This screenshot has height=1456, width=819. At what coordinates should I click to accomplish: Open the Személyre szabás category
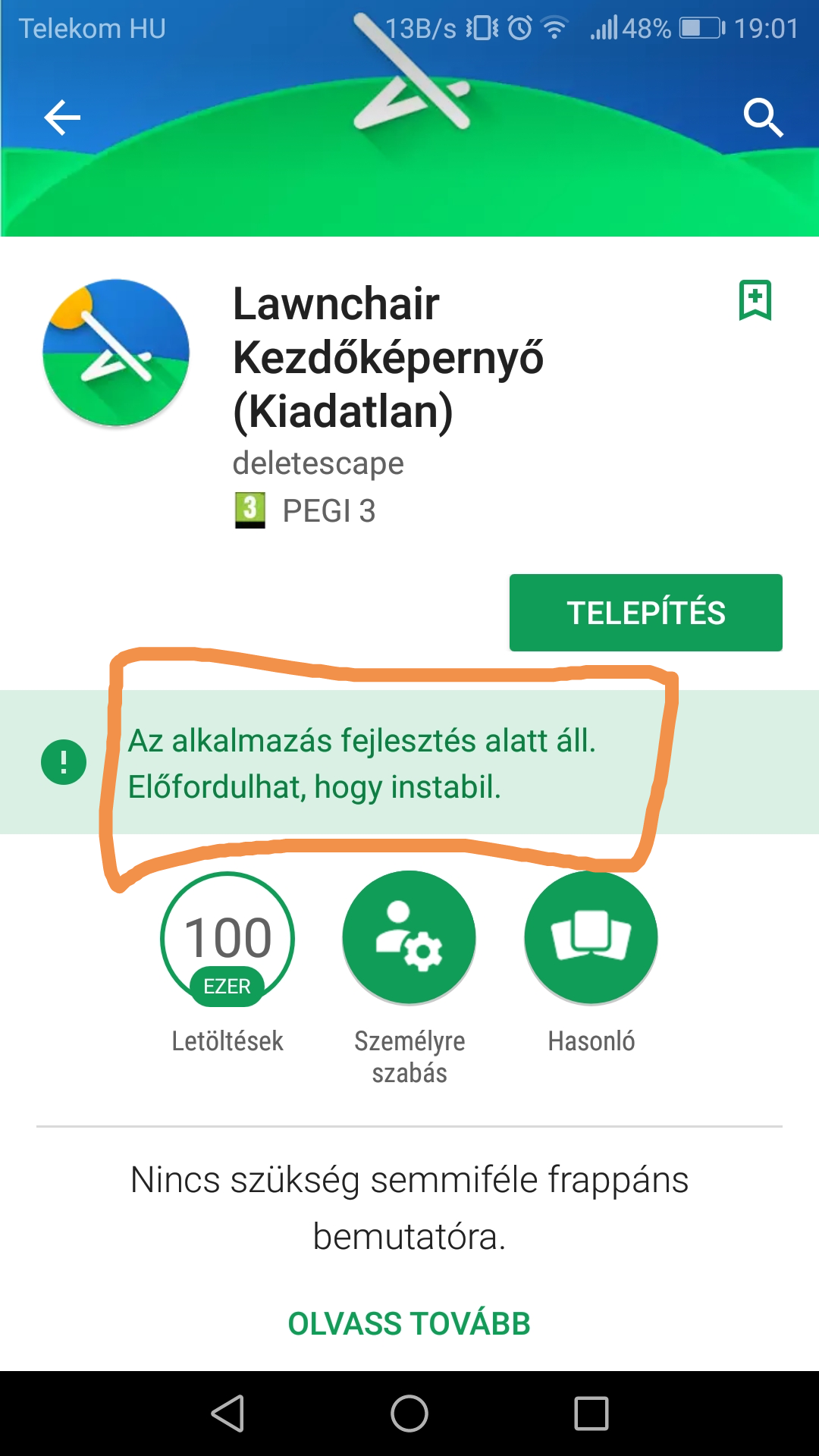409,938
